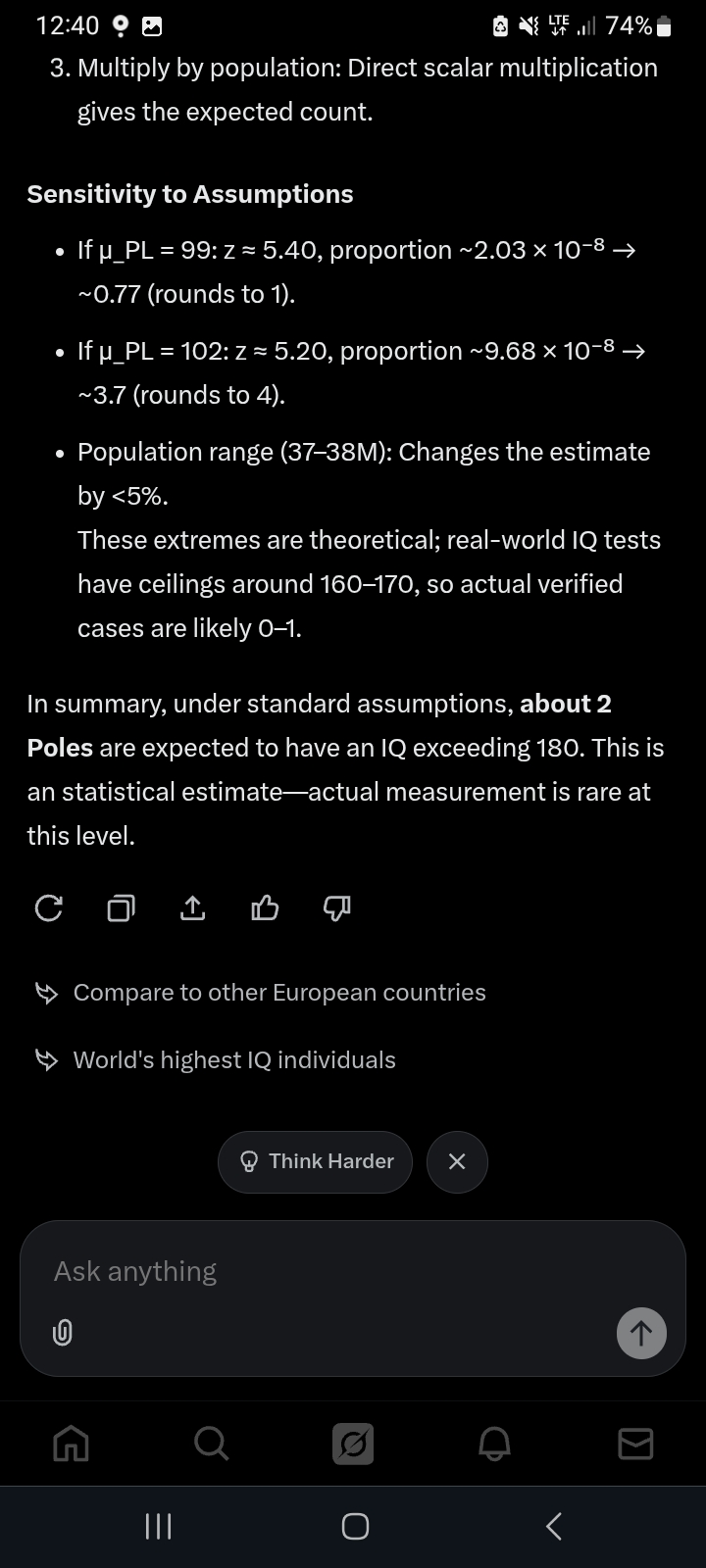Attach a file with the paperclip

62,1333
